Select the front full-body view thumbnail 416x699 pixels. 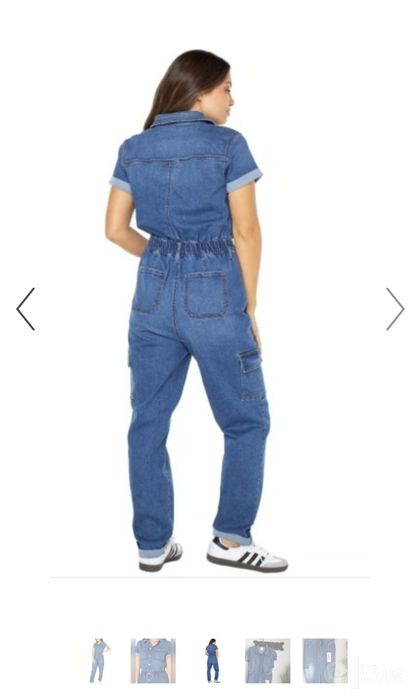99,661
